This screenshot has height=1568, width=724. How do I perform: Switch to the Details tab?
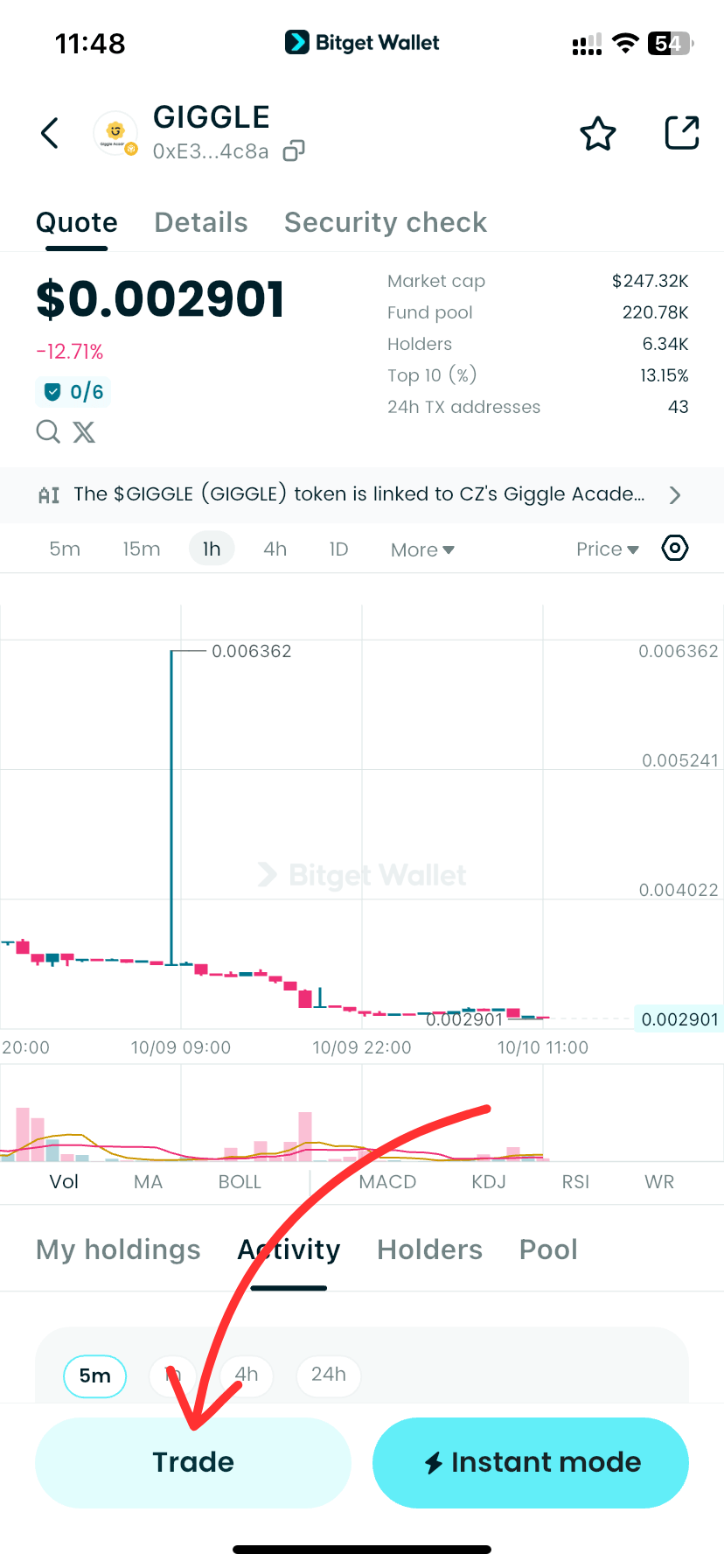point(201,222)
